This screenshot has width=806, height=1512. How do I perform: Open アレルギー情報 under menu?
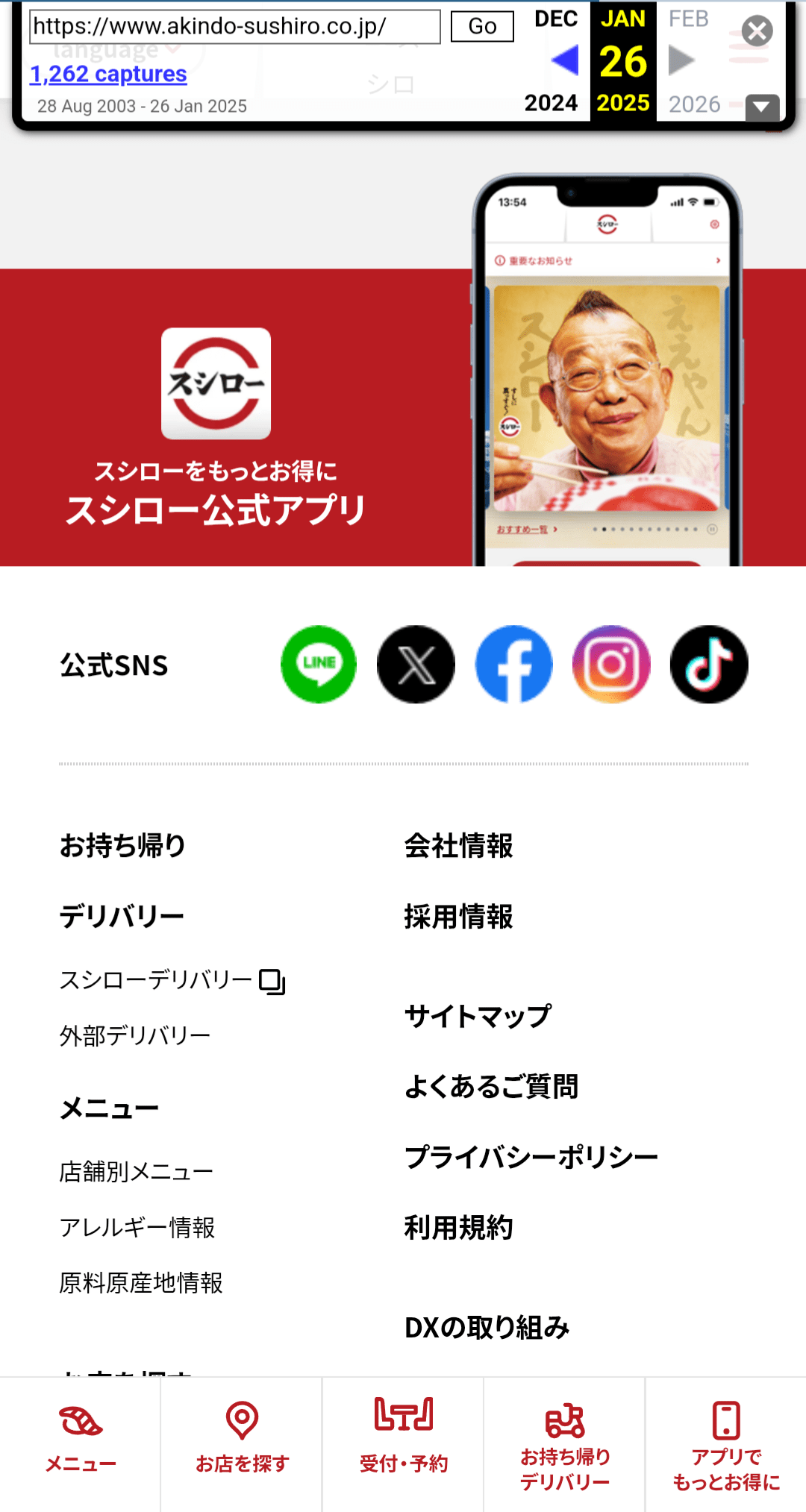pos(137,1227)
